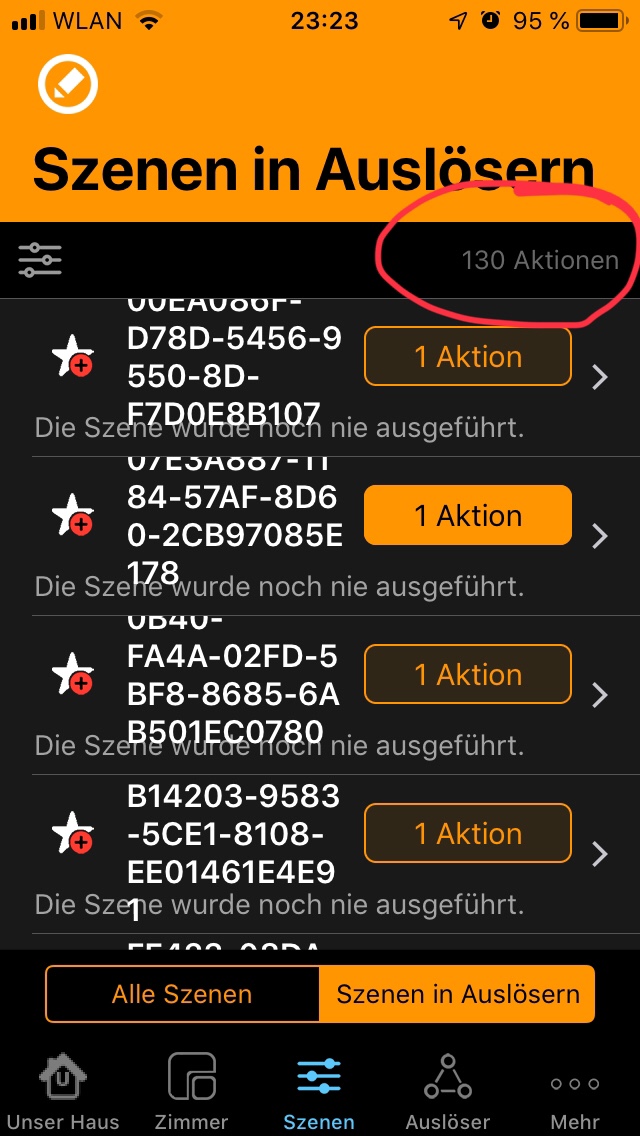Open scene ending B501EC0780 via its chevron
Viewport: 640px width, 1136px height.
pos(600,695)
